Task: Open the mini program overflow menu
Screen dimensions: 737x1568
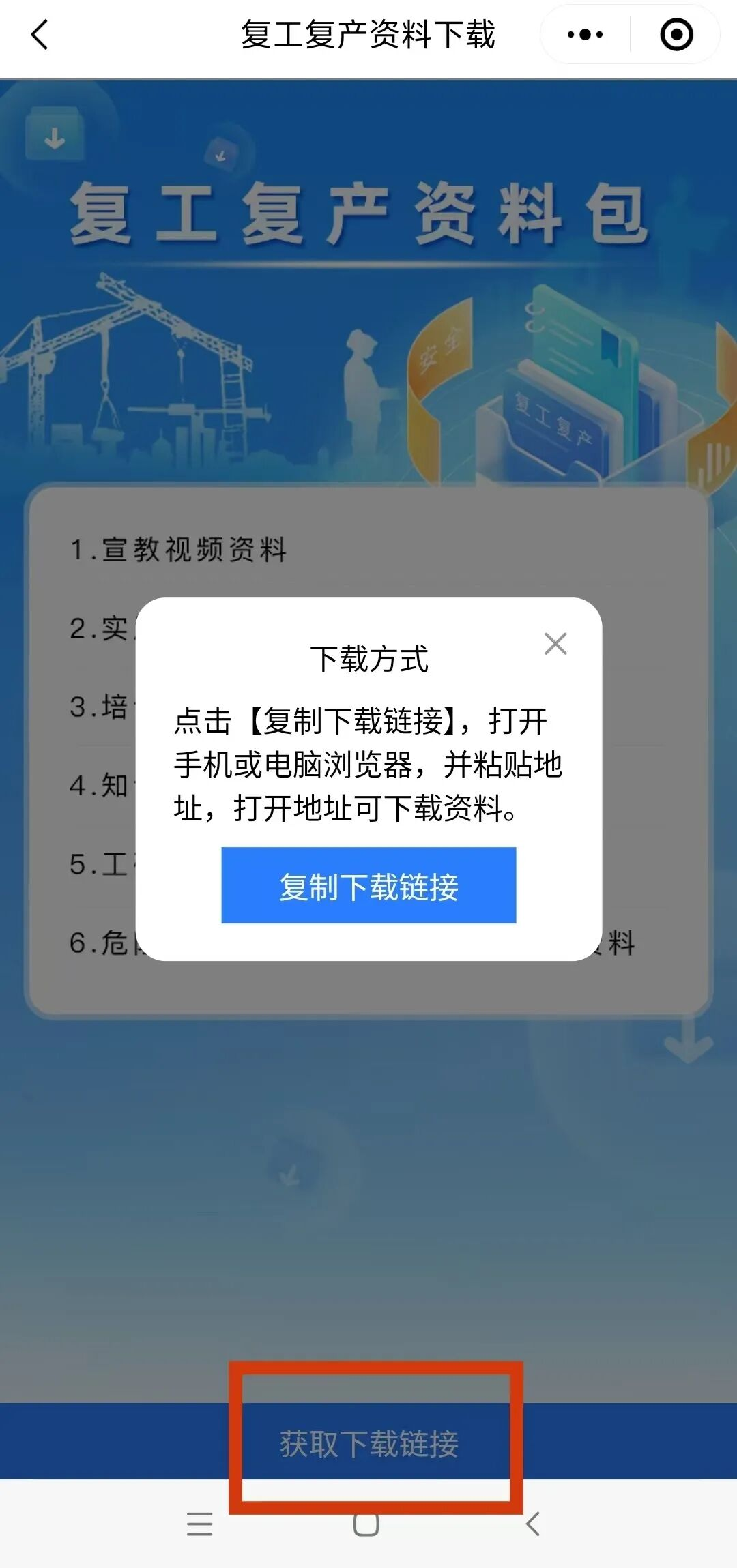Action: (x=586, y=35)
